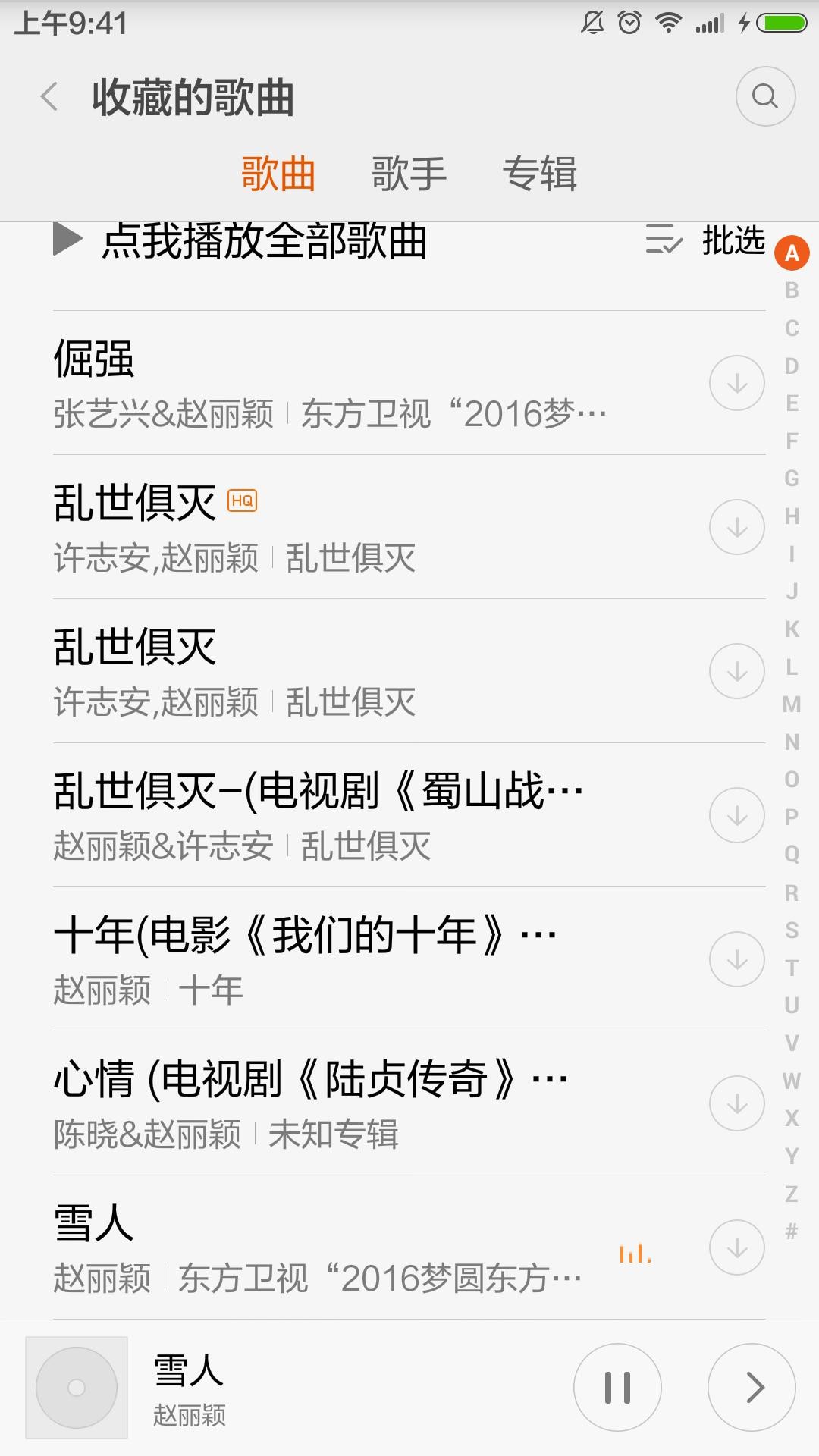Open the now playing album cover
The height and width of the screenshot is (1456, 819).
click(77, 1388)
